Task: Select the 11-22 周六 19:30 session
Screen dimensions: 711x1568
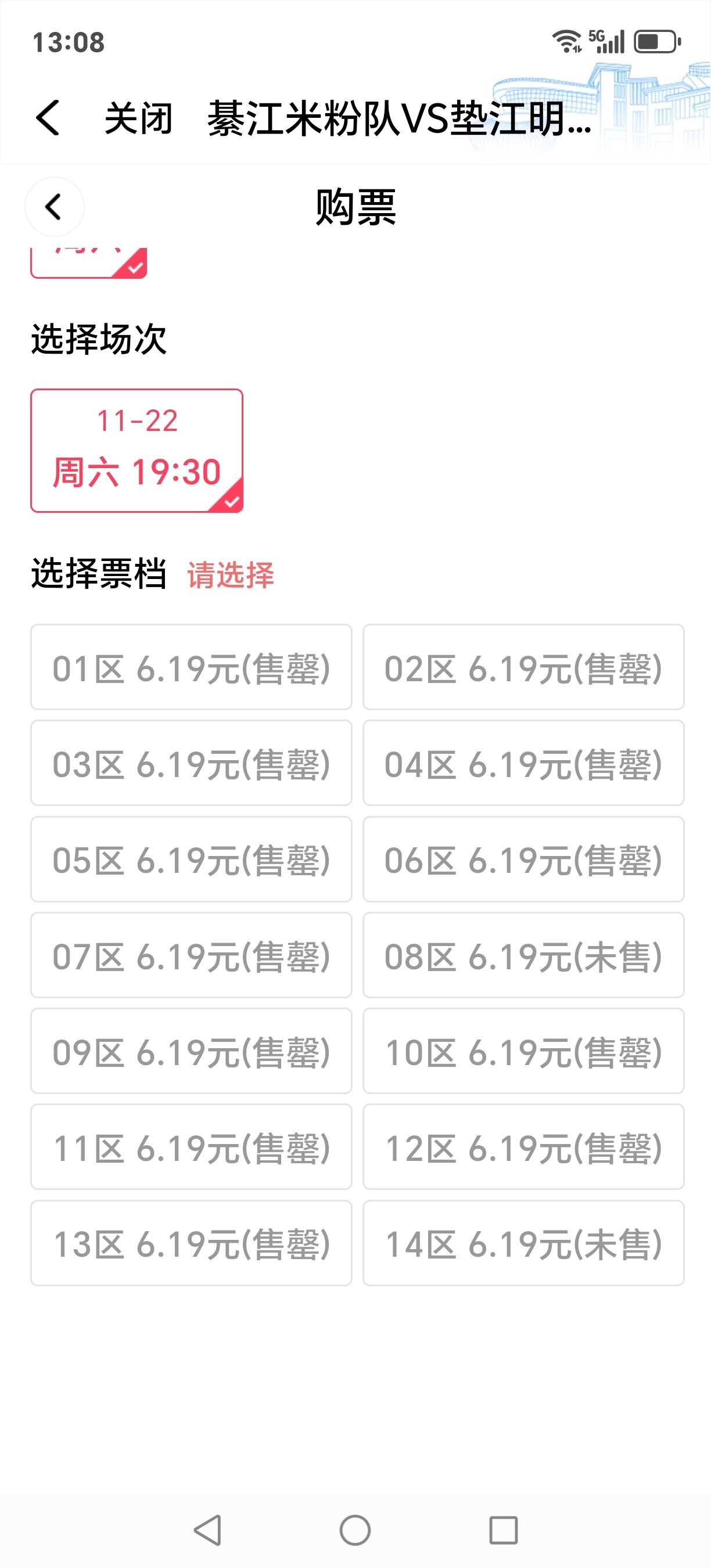Action: [137, 451]
